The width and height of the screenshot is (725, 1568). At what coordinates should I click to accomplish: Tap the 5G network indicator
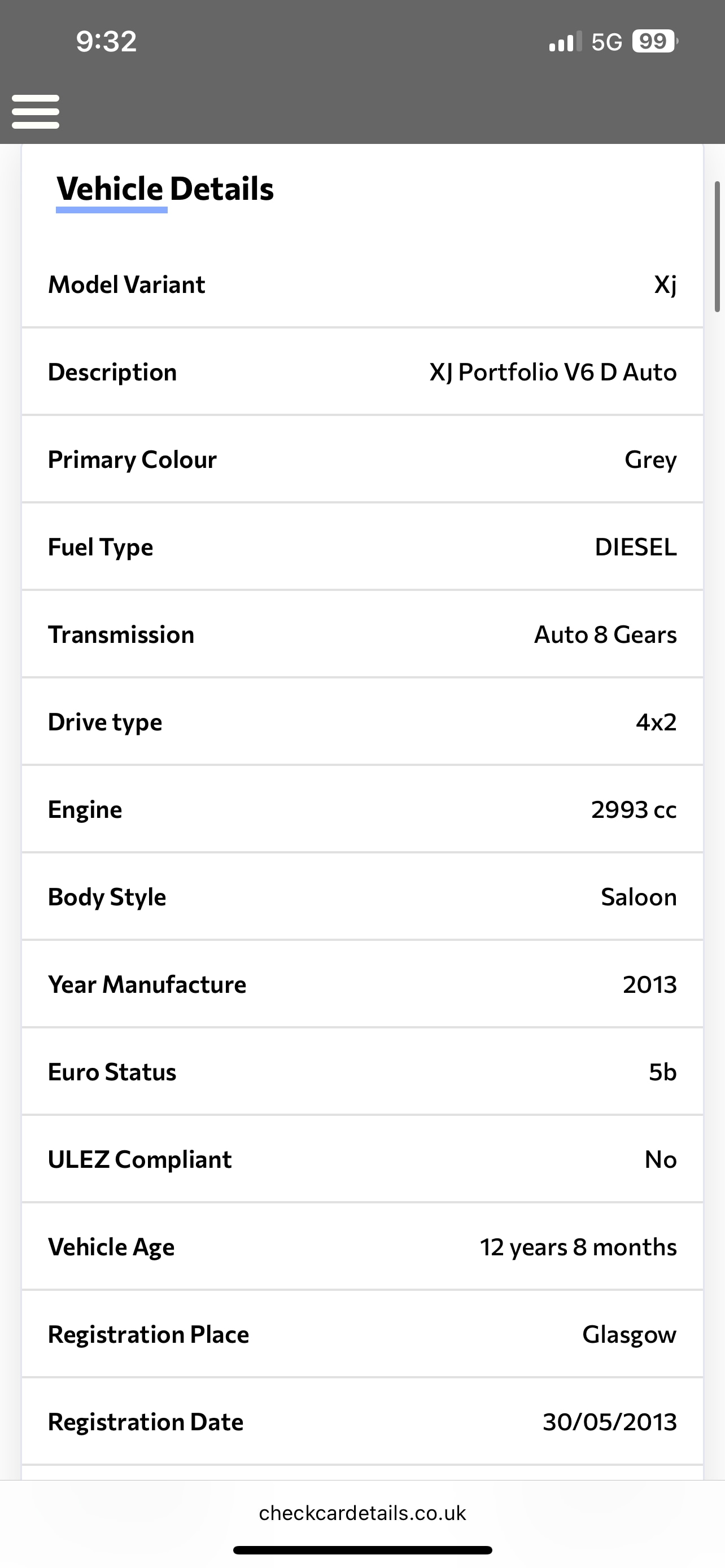(x=606, y=41)
